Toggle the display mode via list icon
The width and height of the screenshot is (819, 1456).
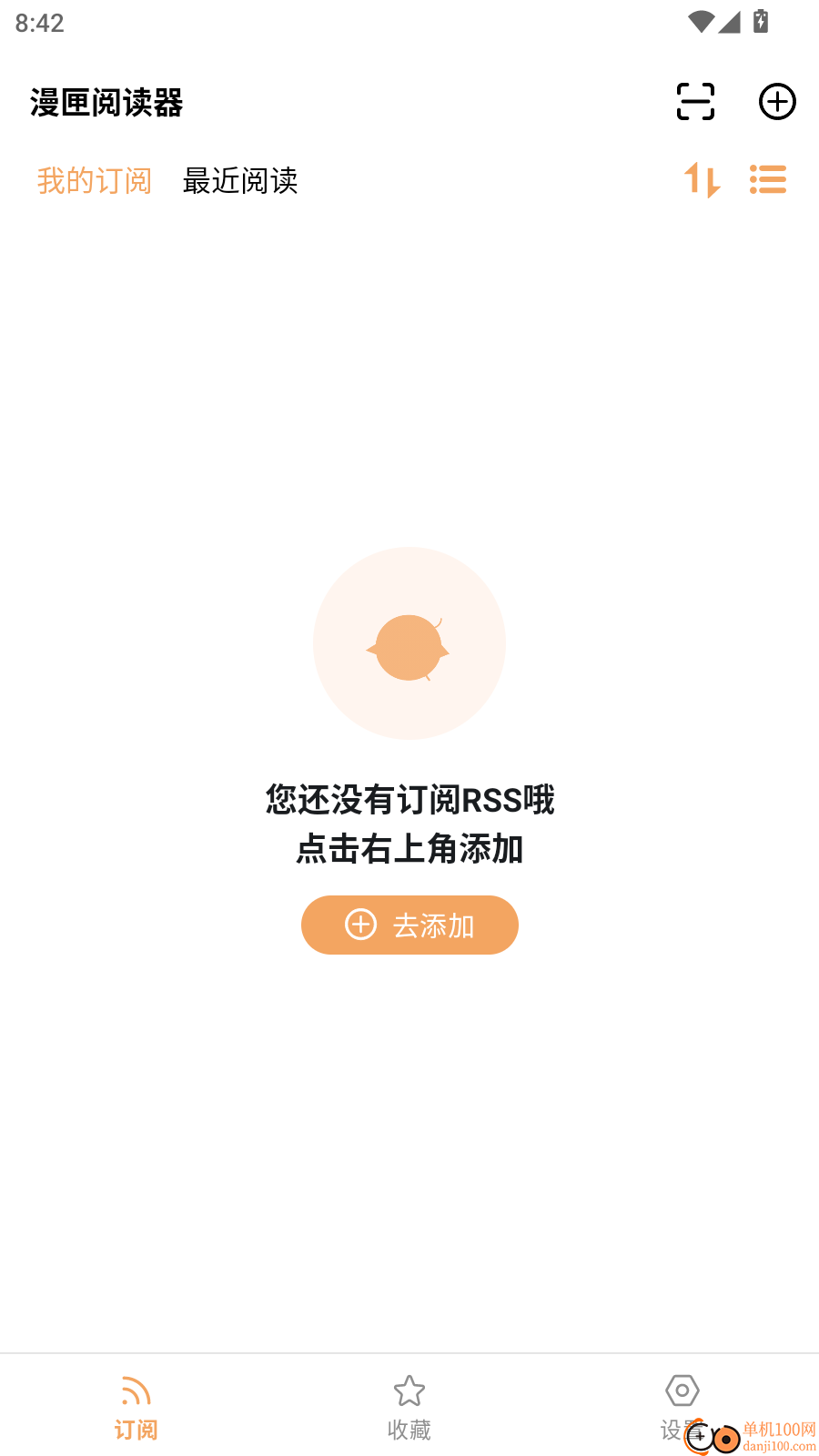tap(768, 181)
